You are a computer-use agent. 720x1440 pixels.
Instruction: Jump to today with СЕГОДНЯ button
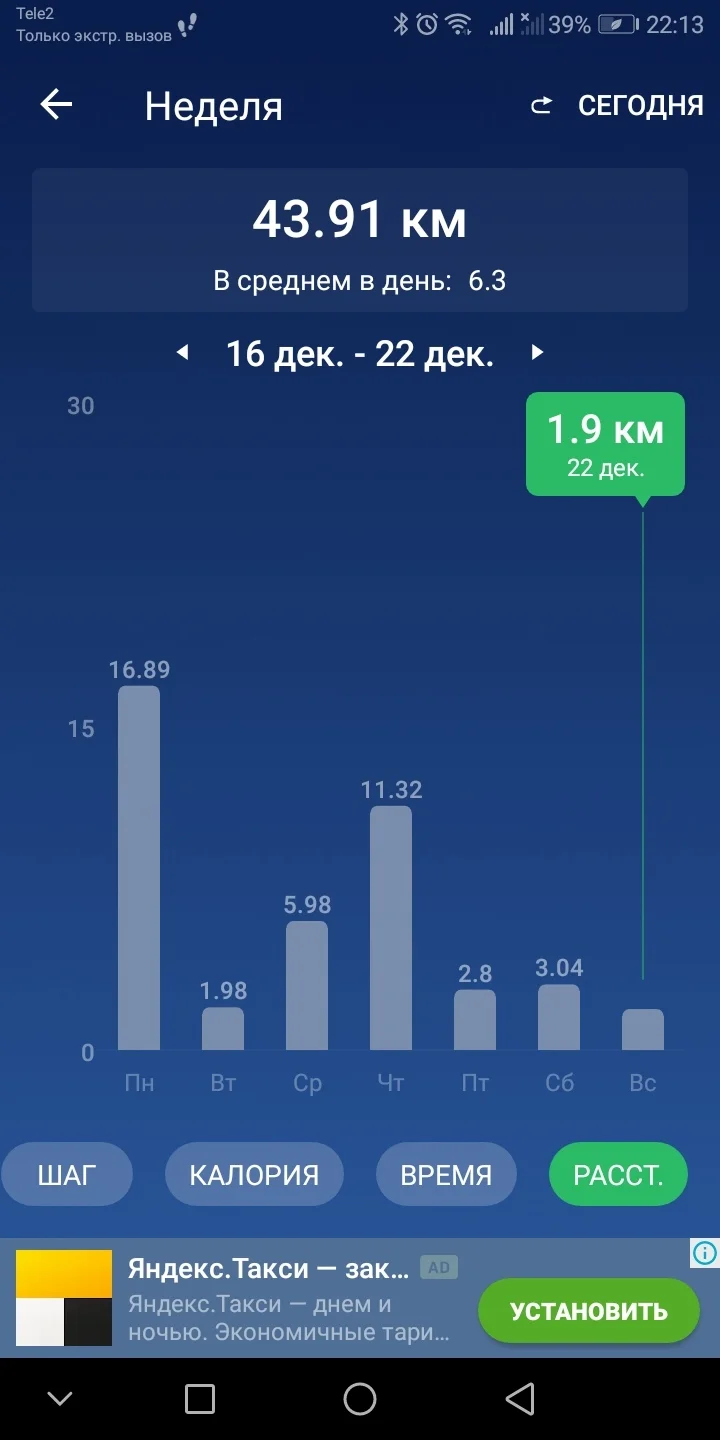pos(618,105)
